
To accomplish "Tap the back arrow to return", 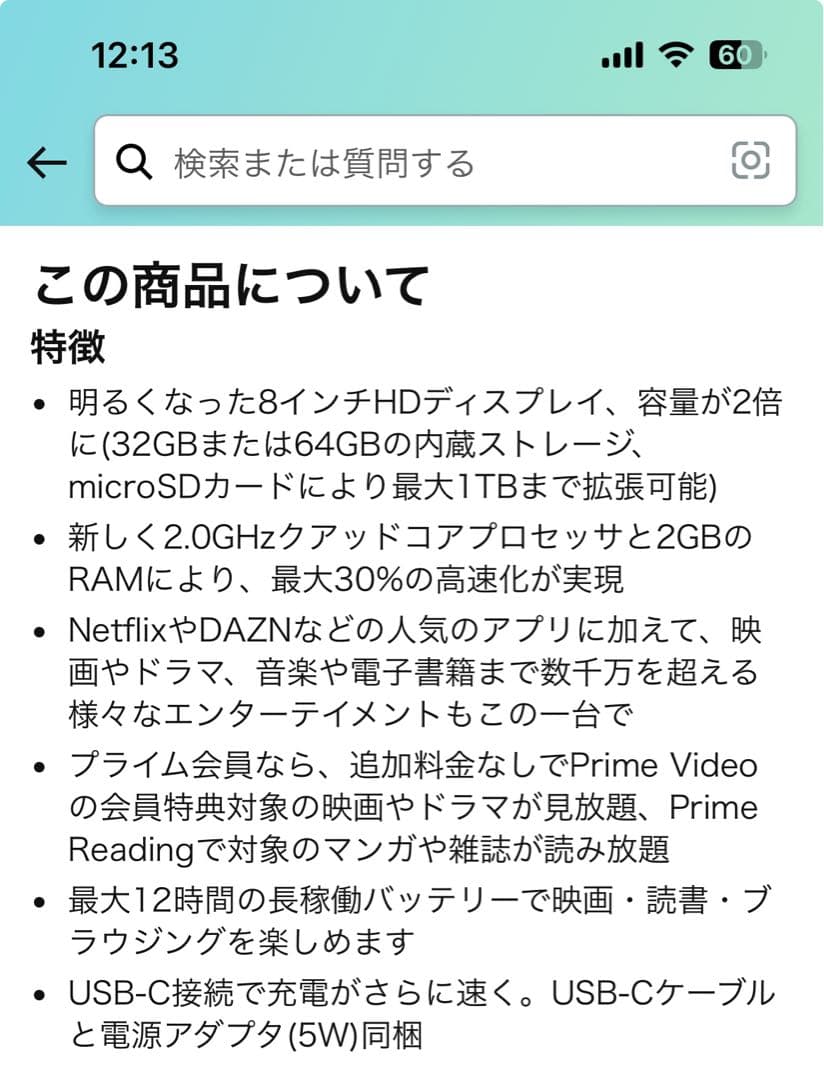I will point(44,162).
